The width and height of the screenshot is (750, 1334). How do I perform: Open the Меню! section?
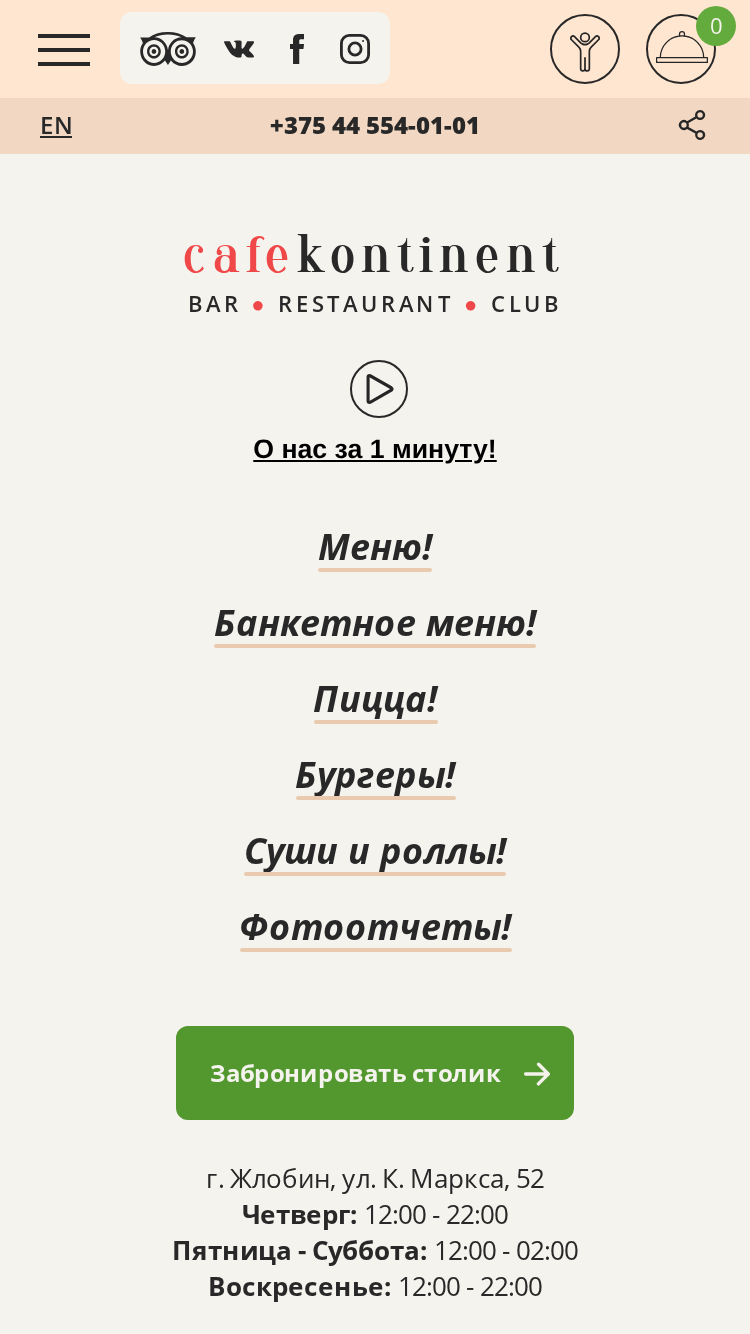pos(375,548)
